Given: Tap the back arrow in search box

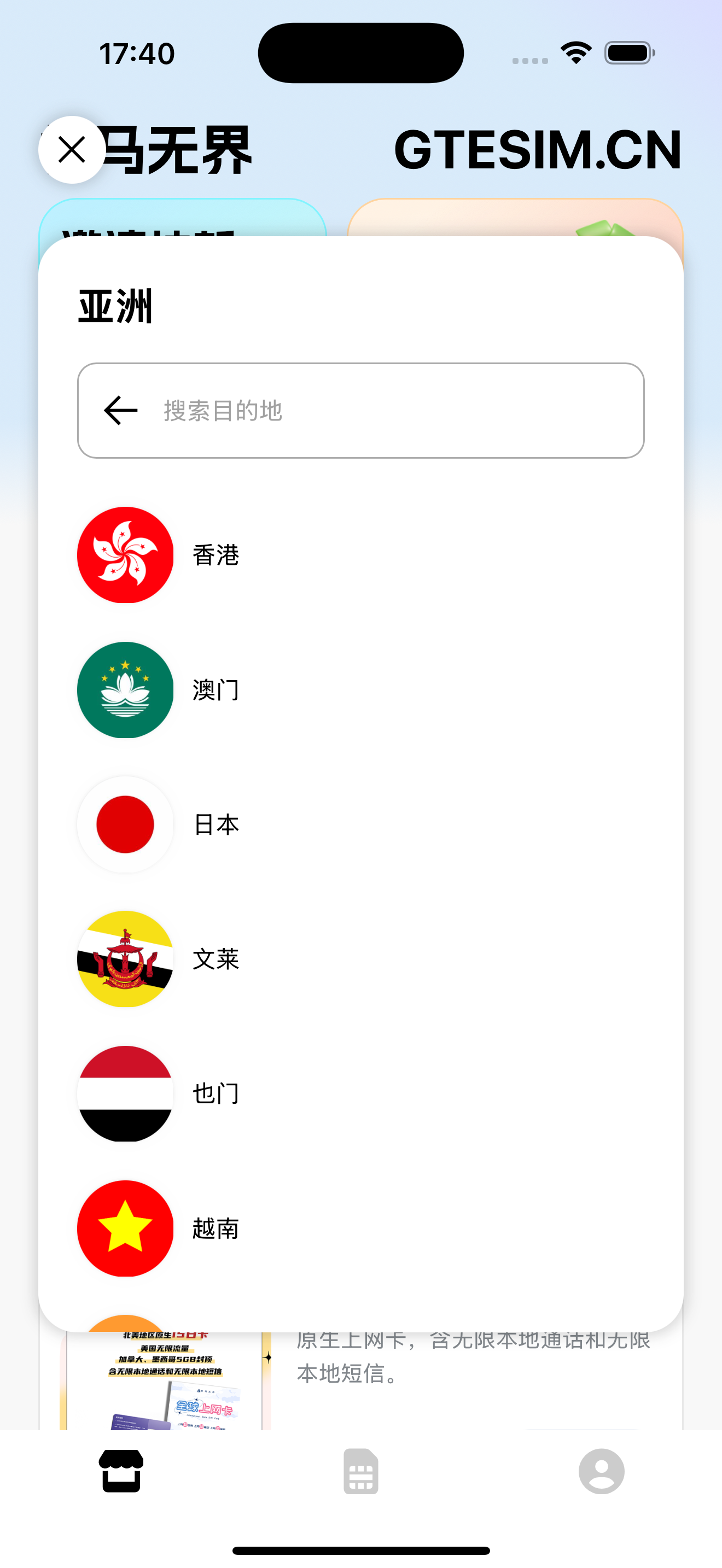Looking at the screenshot, I should tap(120, 410).
